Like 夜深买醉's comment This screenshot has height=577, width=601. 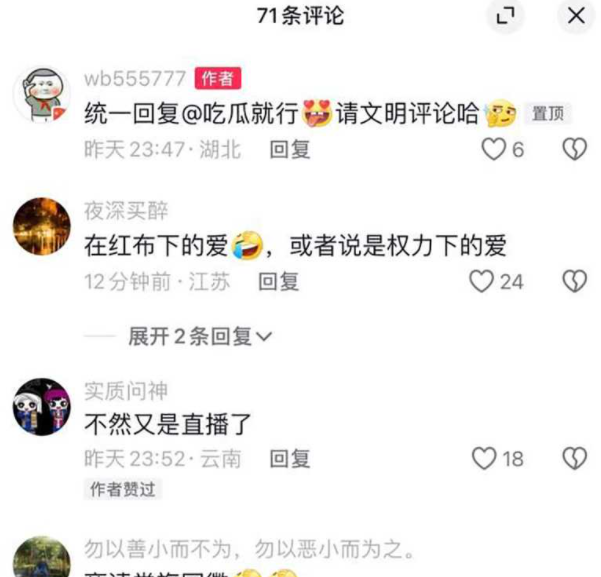pyautogui.click(x=482, y=282)
